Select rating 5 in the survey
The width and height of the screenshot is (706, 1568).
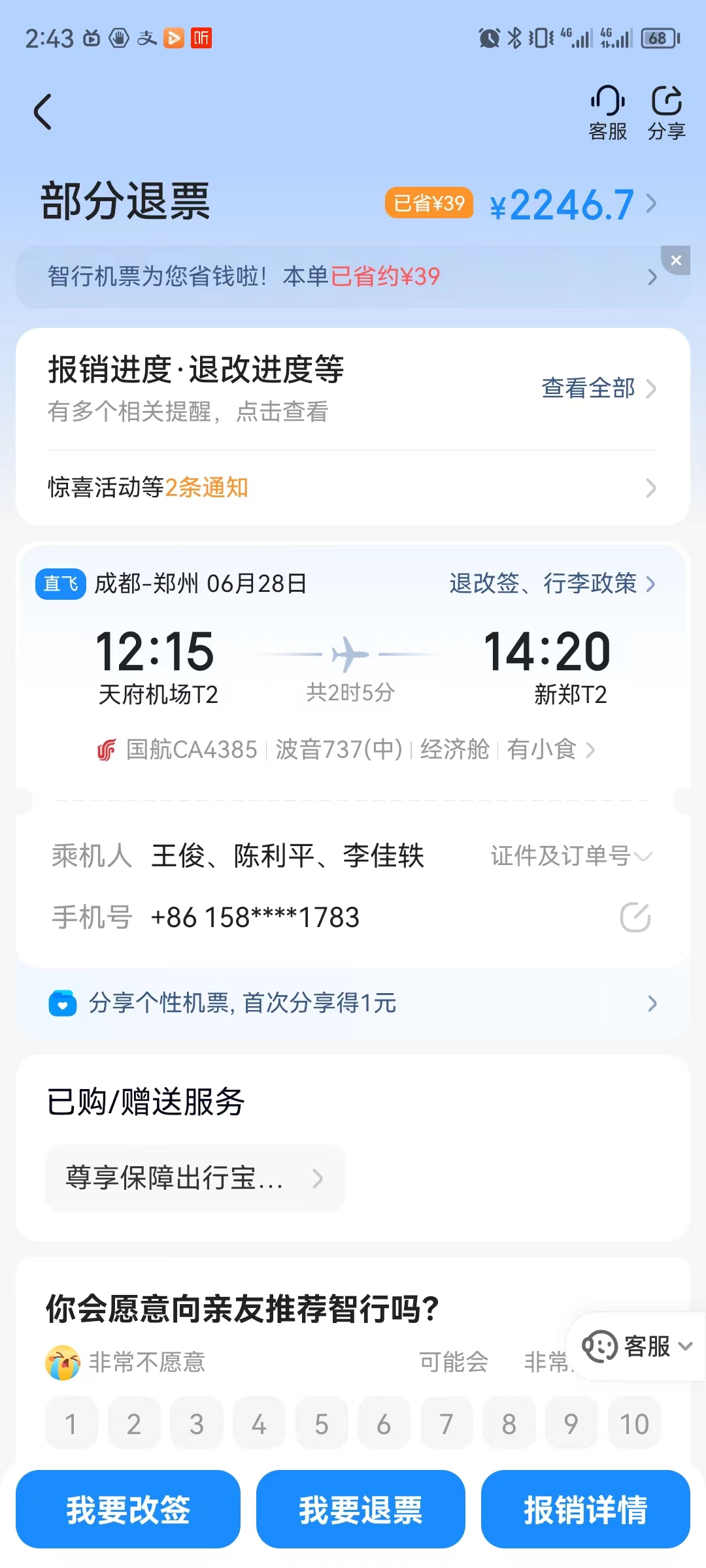tap(322, 1424)
